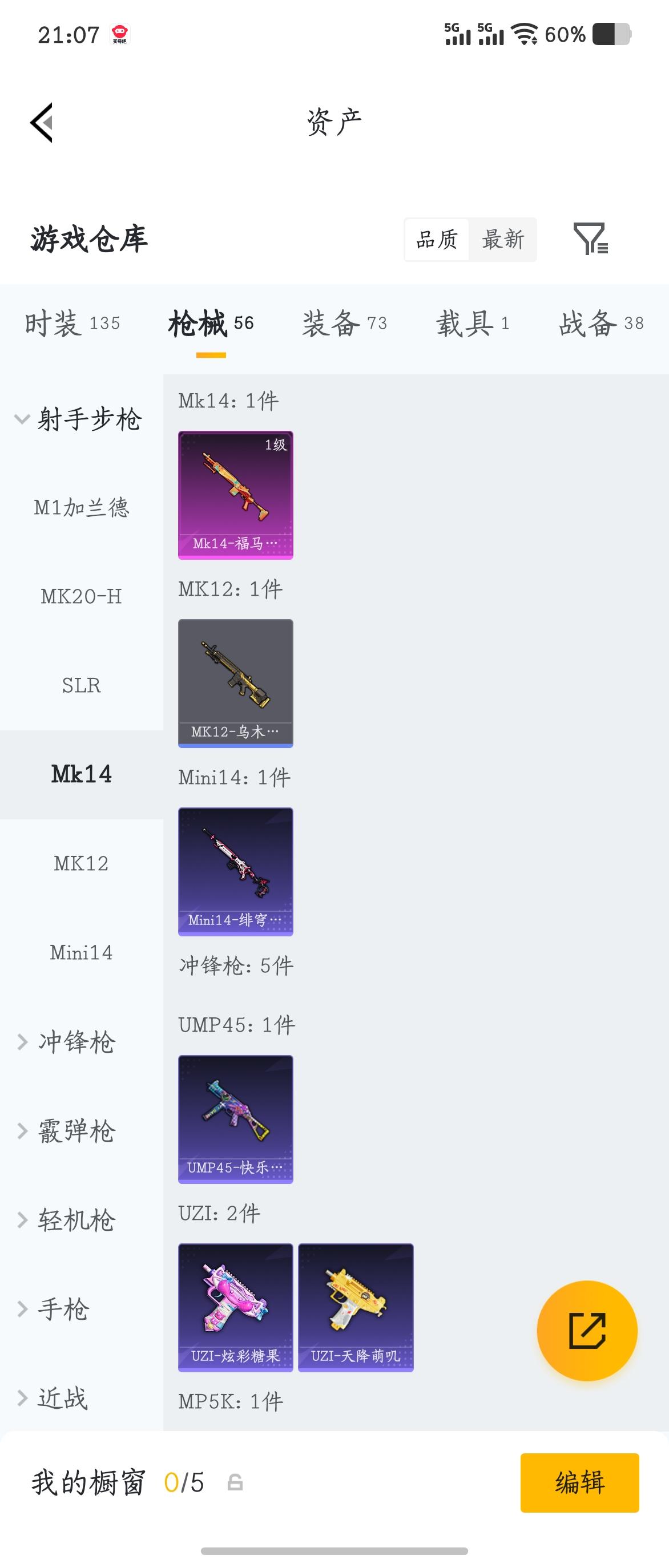This screenshot has height=1568, width=669.
Task: Tap 编辑 to edit my showcase
Action: point(579,1482)
